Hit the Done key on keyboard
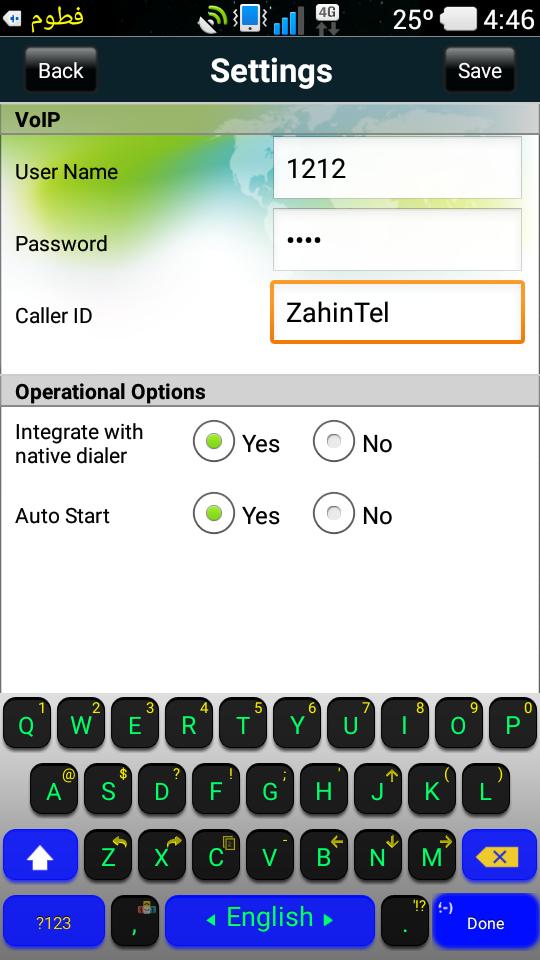The height and width of the screenshot is (960, 540). click(485, 920)
